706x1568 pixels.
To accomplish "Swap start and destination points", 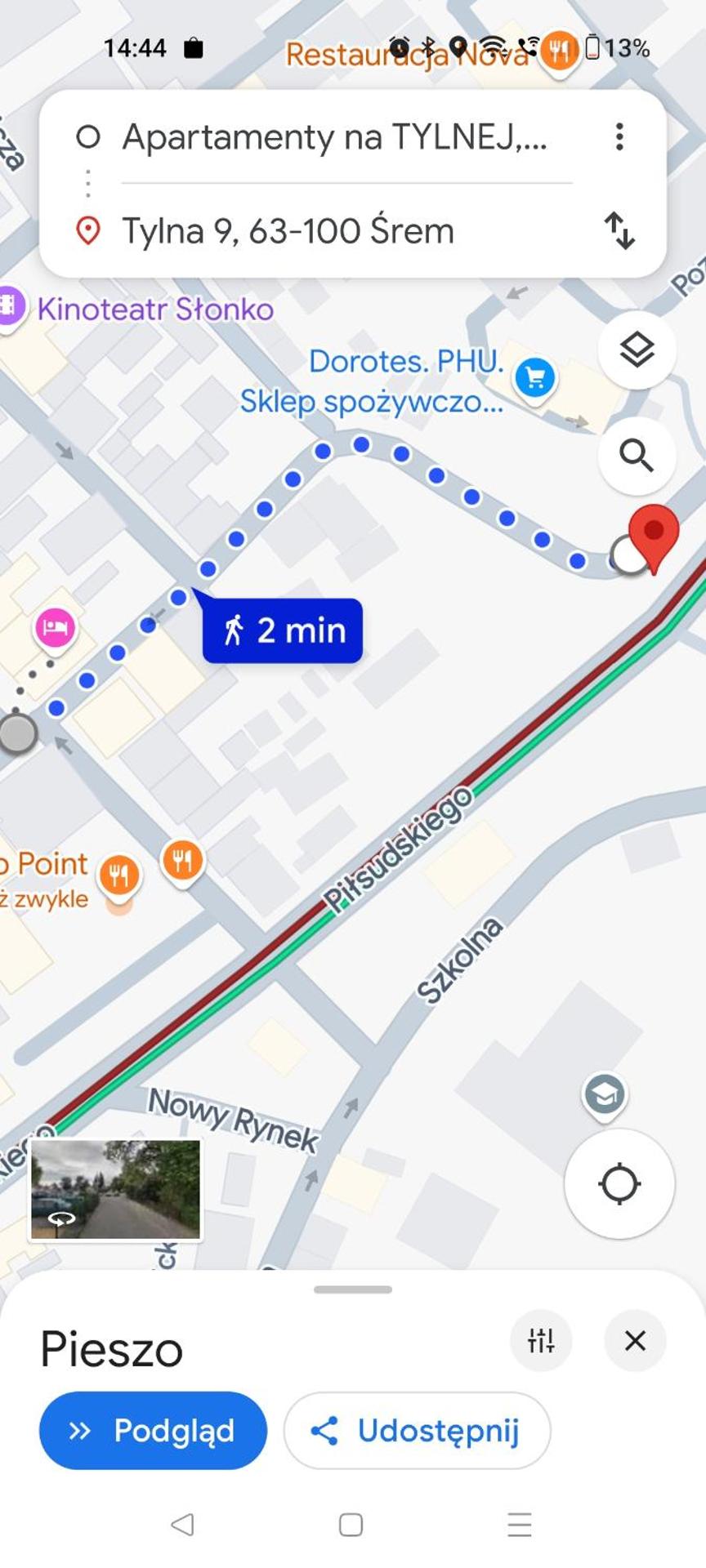I will 619,230.
